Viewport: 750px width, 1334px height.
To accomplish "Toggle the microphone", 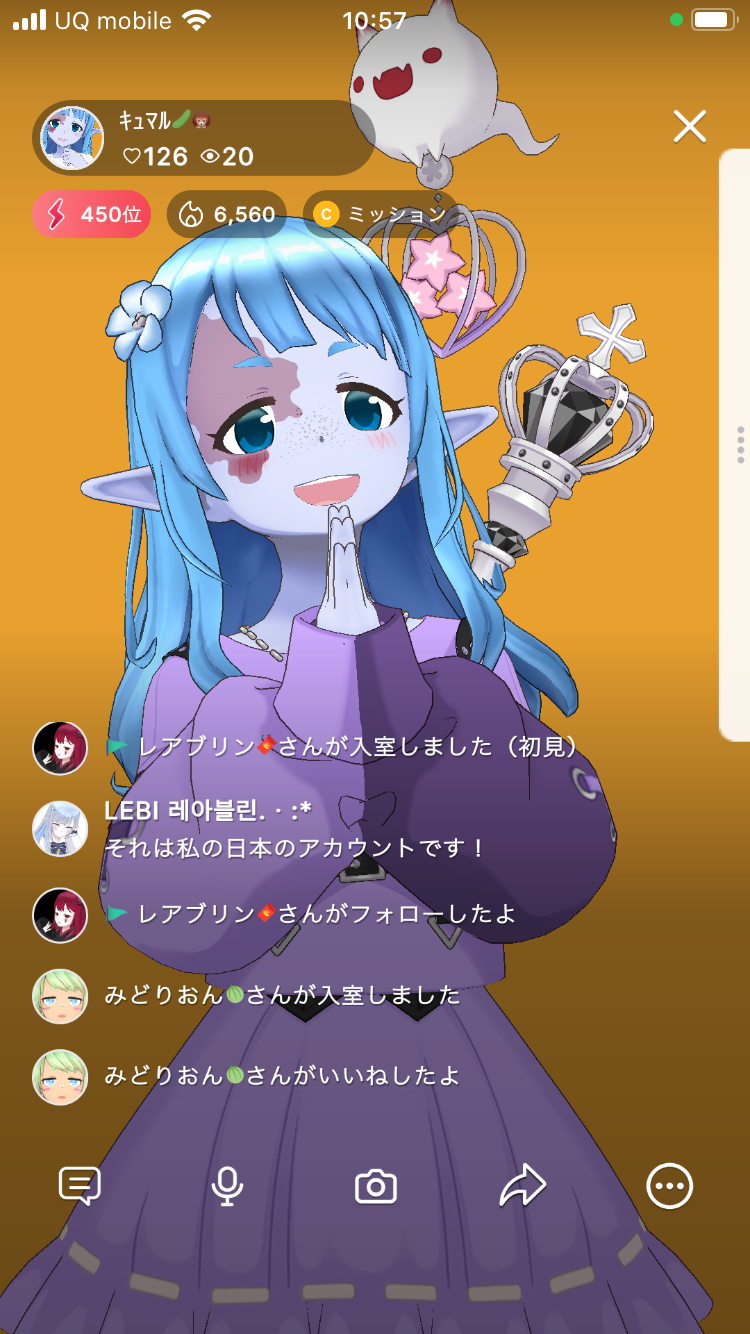I will 228,1186.
